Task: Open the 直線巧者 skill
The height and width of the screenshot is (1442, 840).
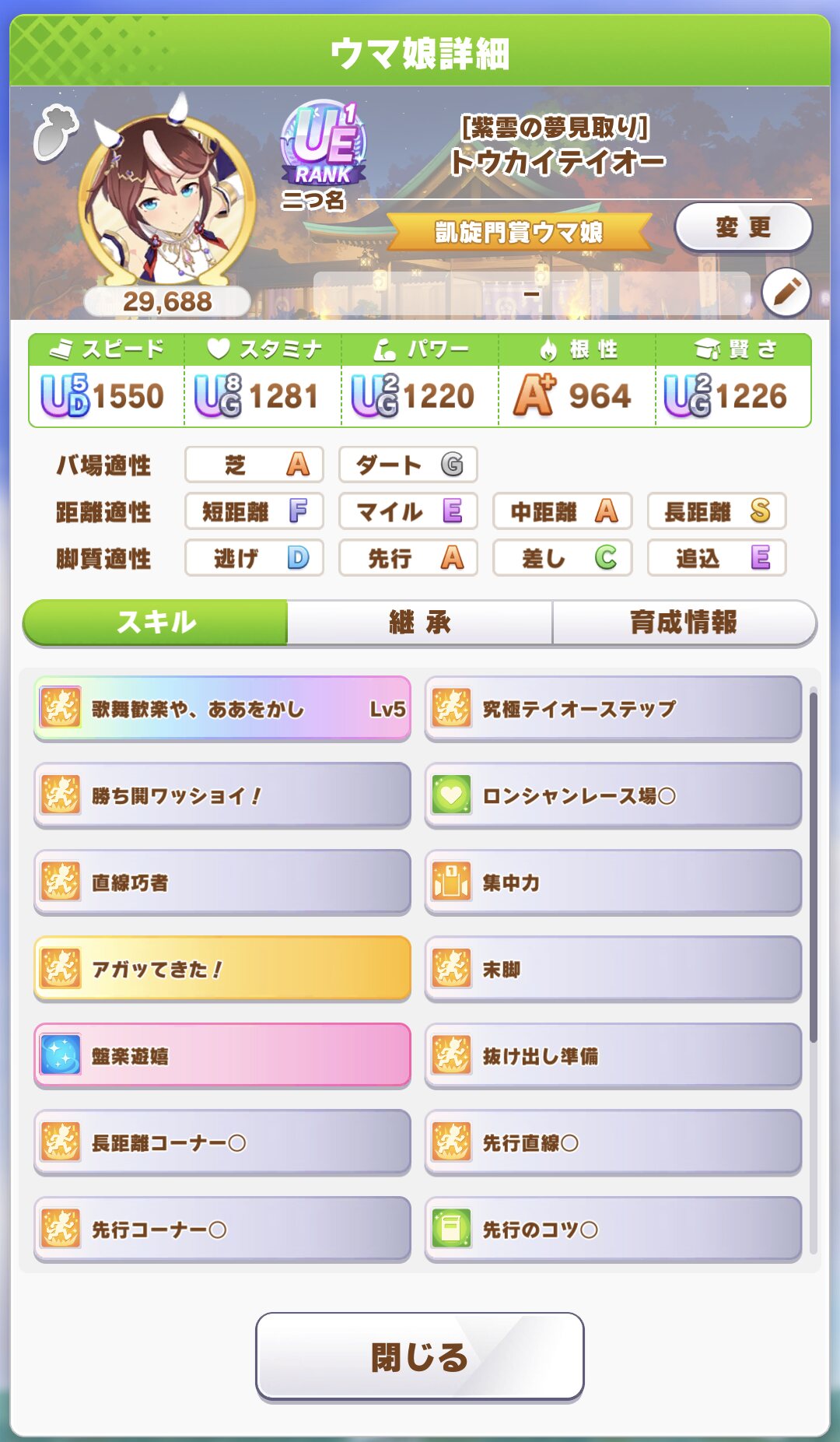Action: (x=222, y=882)
